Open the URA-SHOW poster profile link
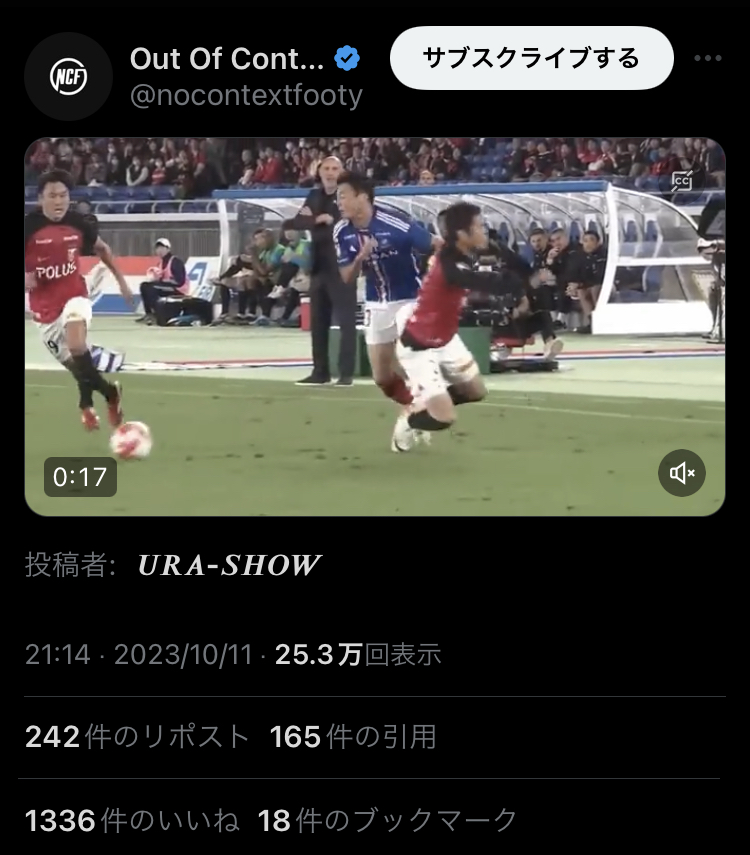This screenshot has height=855, width=750. pyautogui.click(x=229, y=565)
